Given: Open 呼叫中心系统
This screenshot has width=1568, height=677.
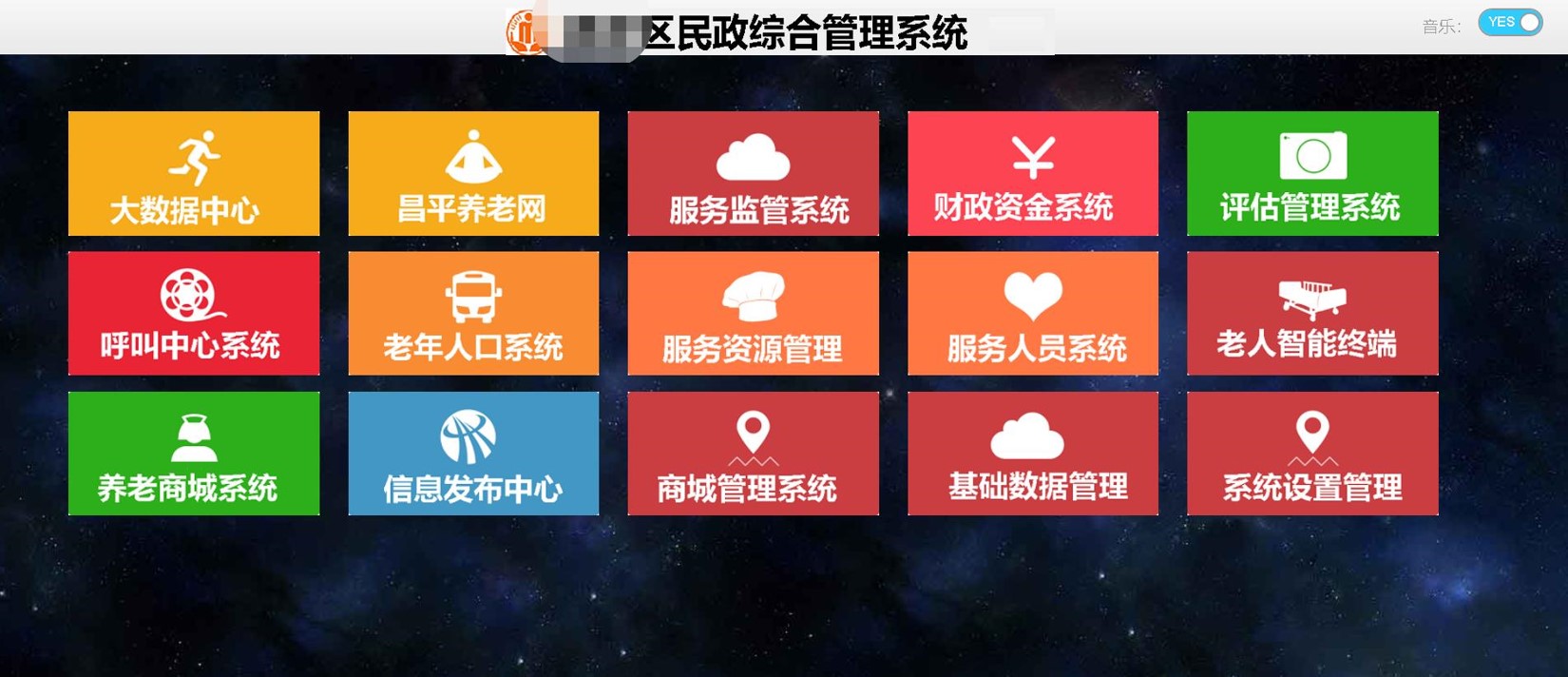Looking at the screenshot, I should point(194,313).
